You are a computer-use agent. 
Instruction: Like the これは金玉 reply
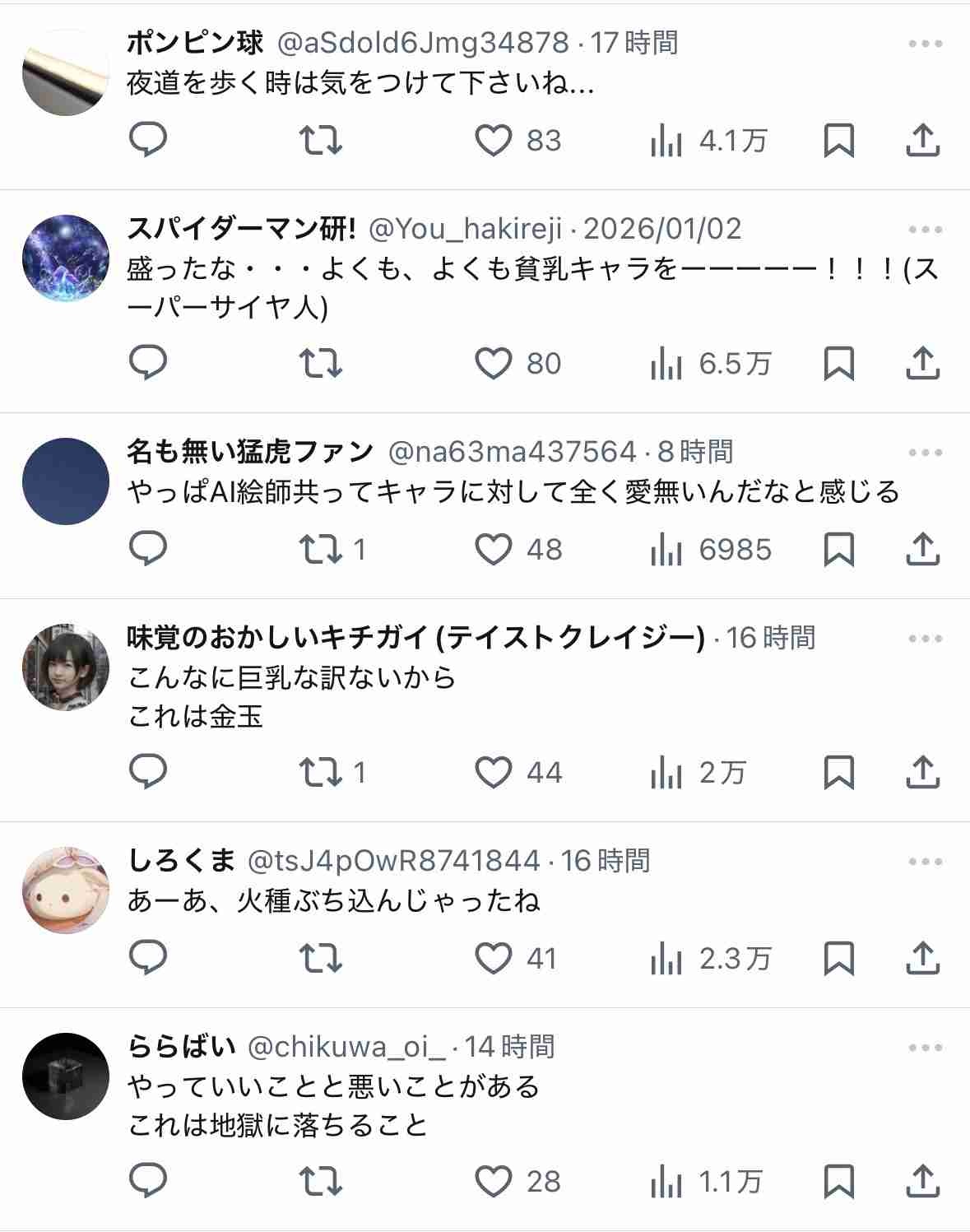(x=494, y=773)
